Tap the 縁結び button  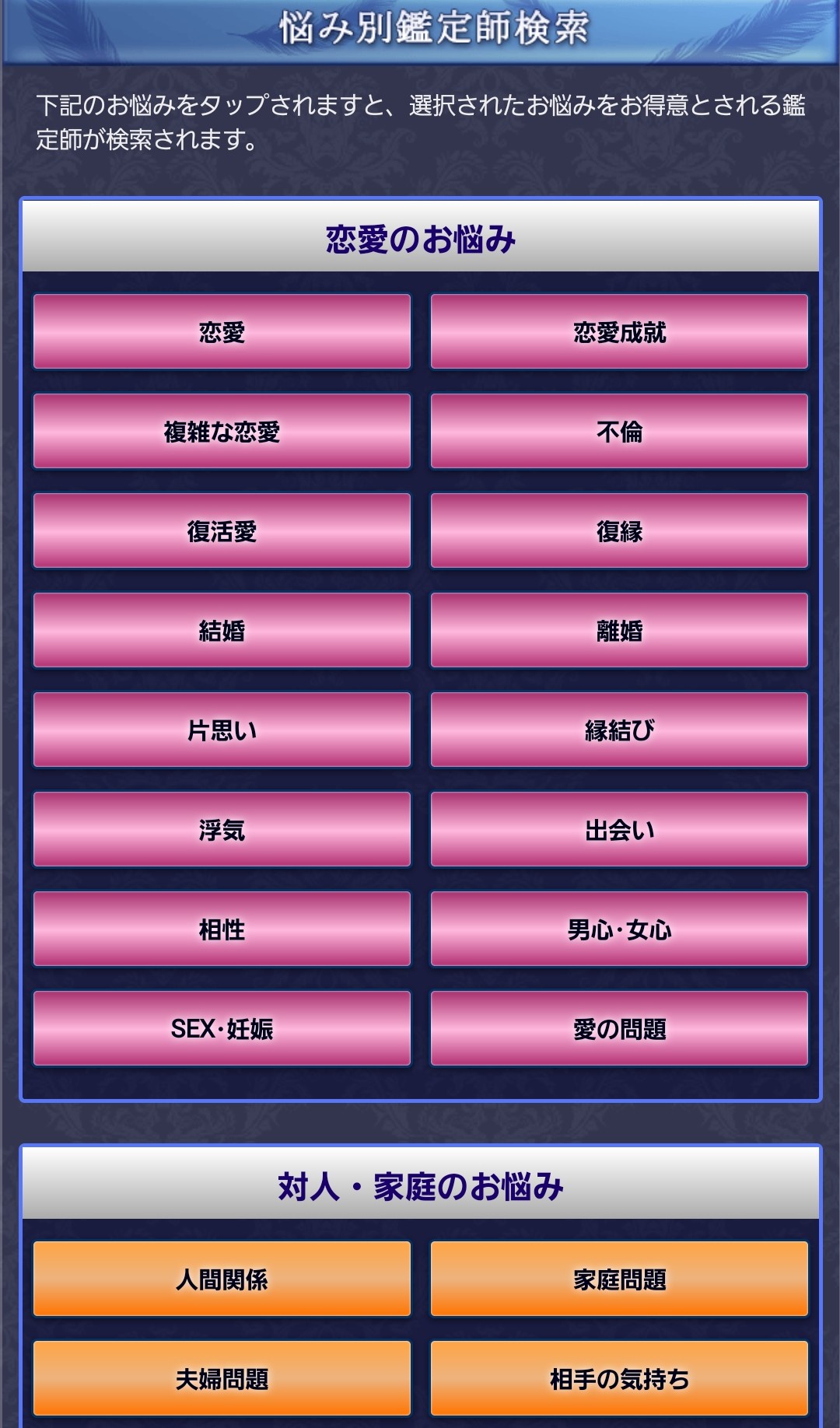coord(619,730)
